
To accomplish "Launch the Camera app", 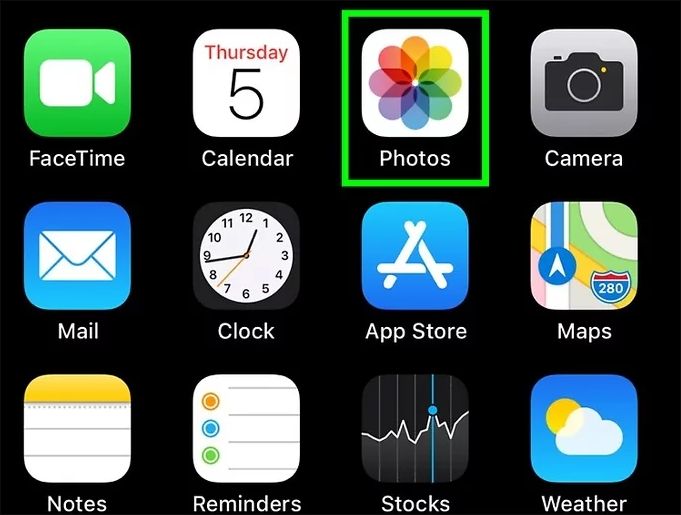I will [584, 82].
